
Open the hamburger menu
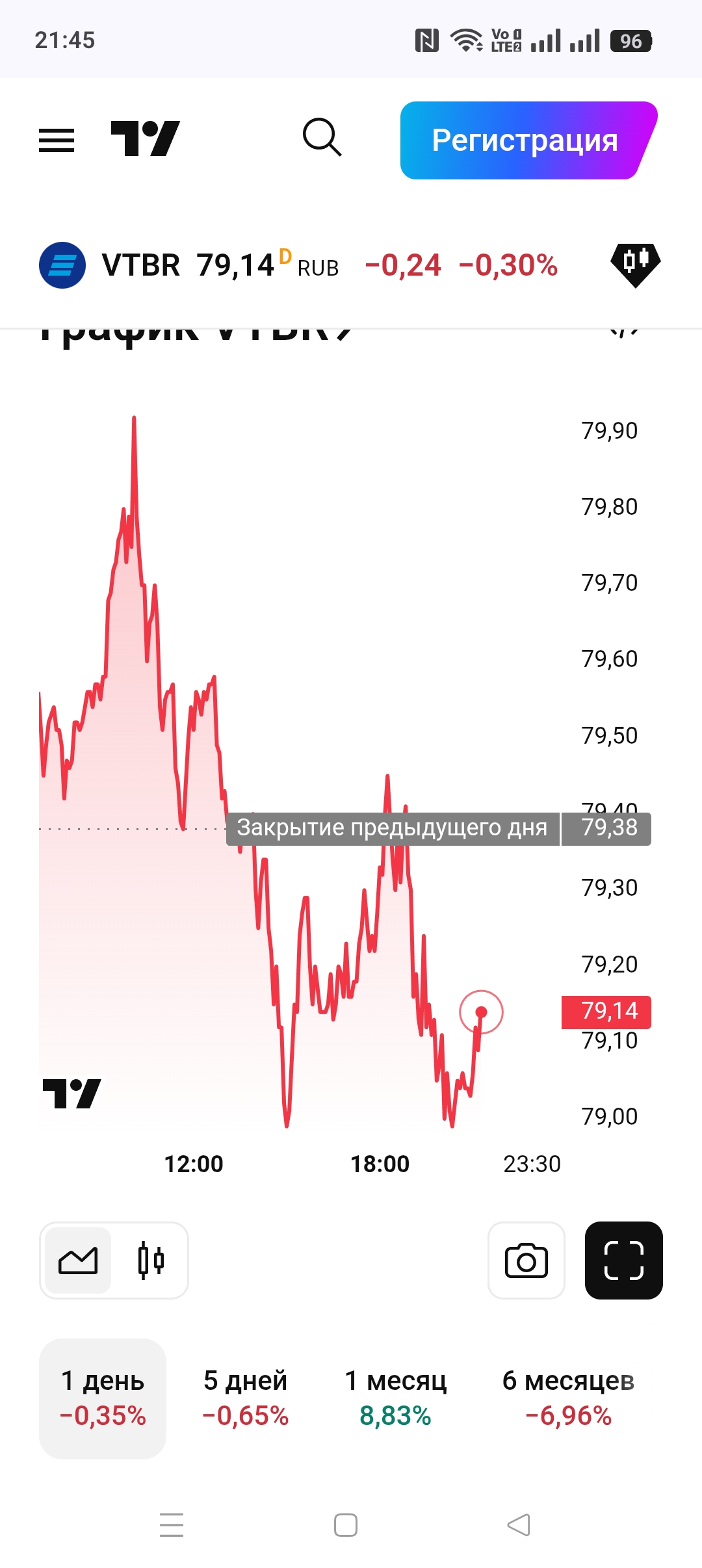coord(57,140)
